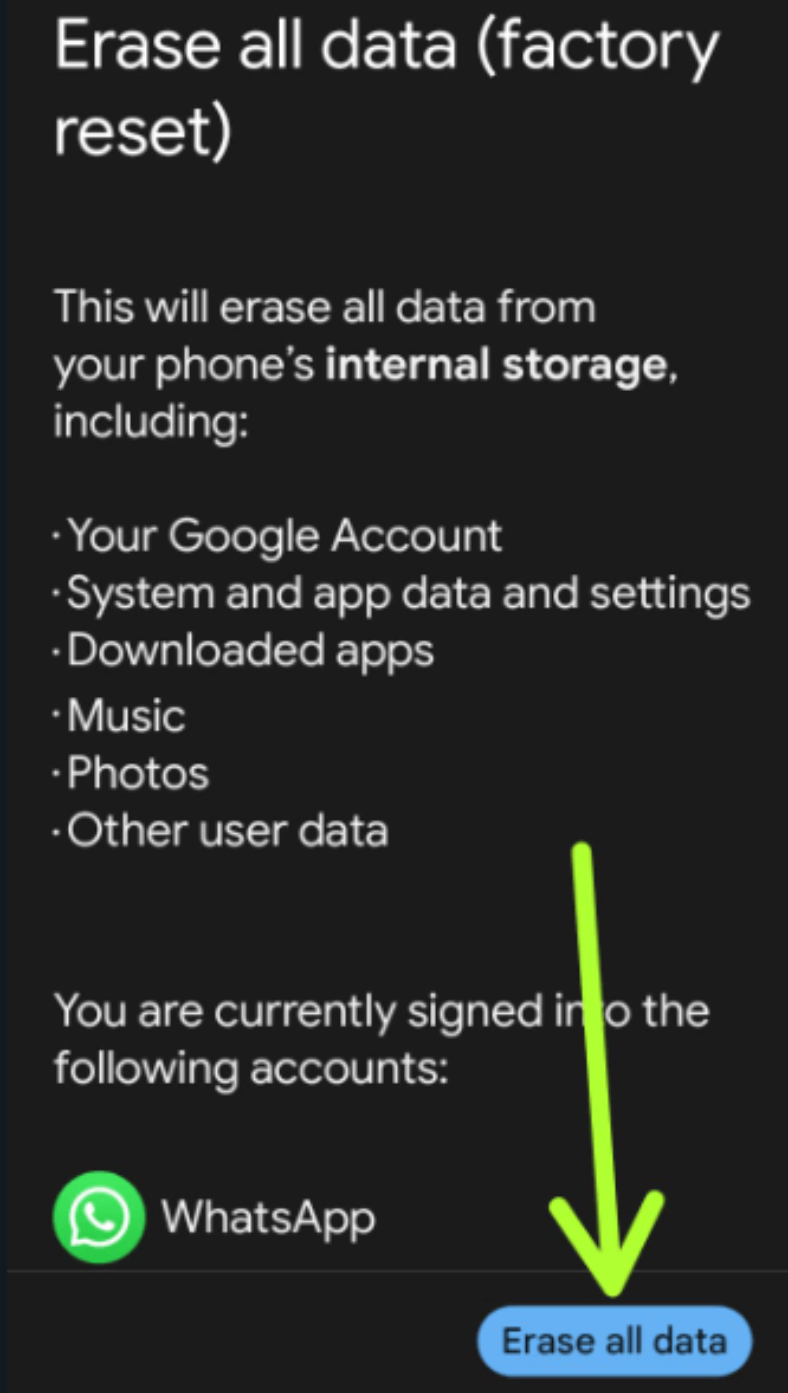Screen dimensions: 788x1393
Task: Tap the Erase all data button
Action: (614, 1340)
